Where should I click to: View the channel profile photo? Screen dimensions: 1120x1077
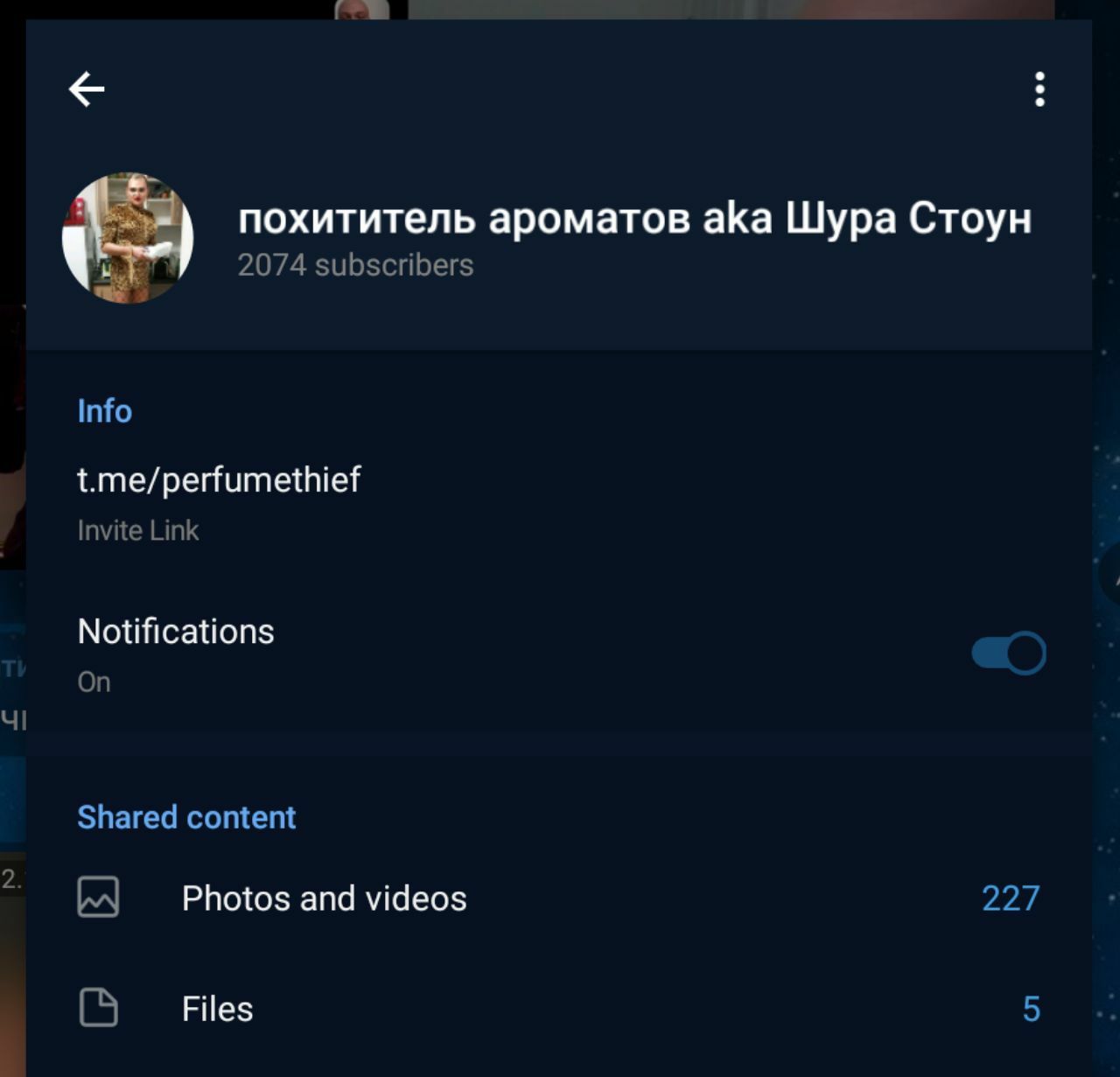pos(128,238)
